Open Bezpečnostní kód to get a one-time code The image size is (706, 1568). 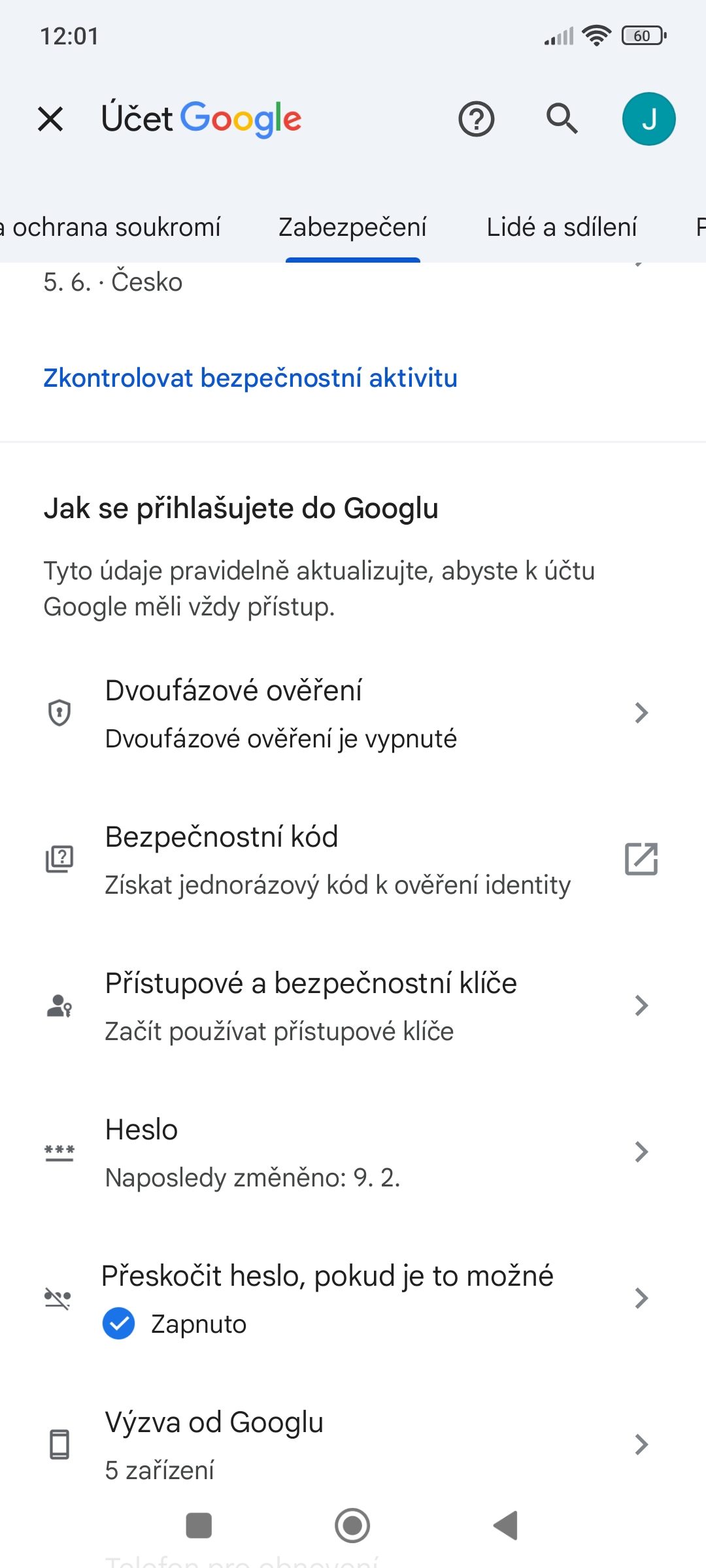[x=353, y=860]
